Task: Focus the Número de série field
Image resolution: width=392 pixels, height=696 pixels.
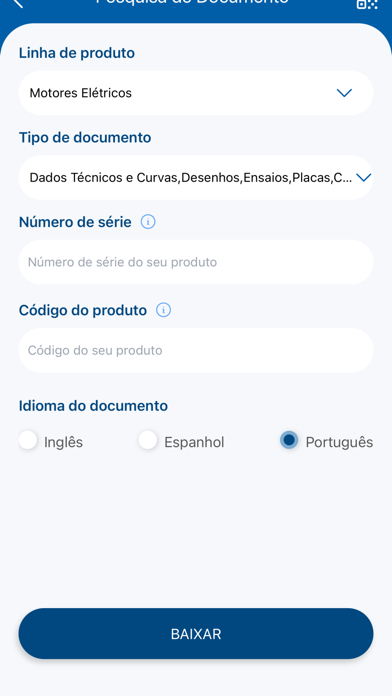Action: click(196, 262)
